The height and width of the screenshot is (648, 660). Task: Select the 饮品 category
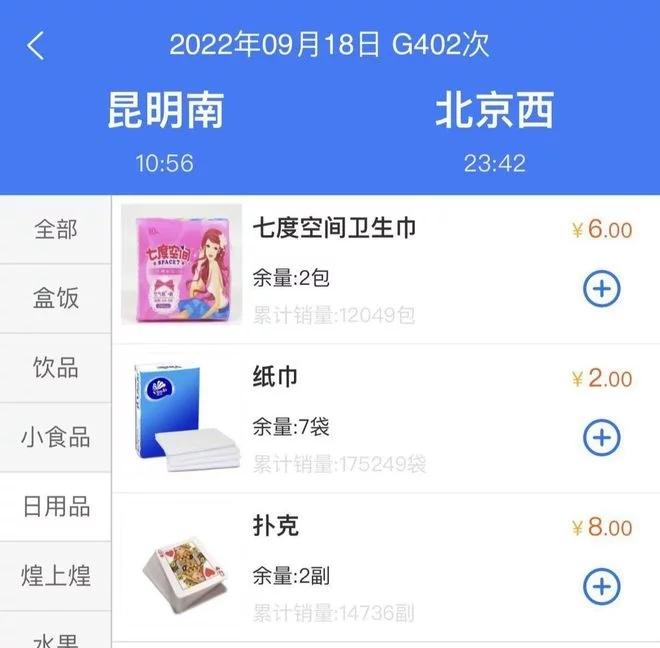pyautogui.click(x=55, y=368)
